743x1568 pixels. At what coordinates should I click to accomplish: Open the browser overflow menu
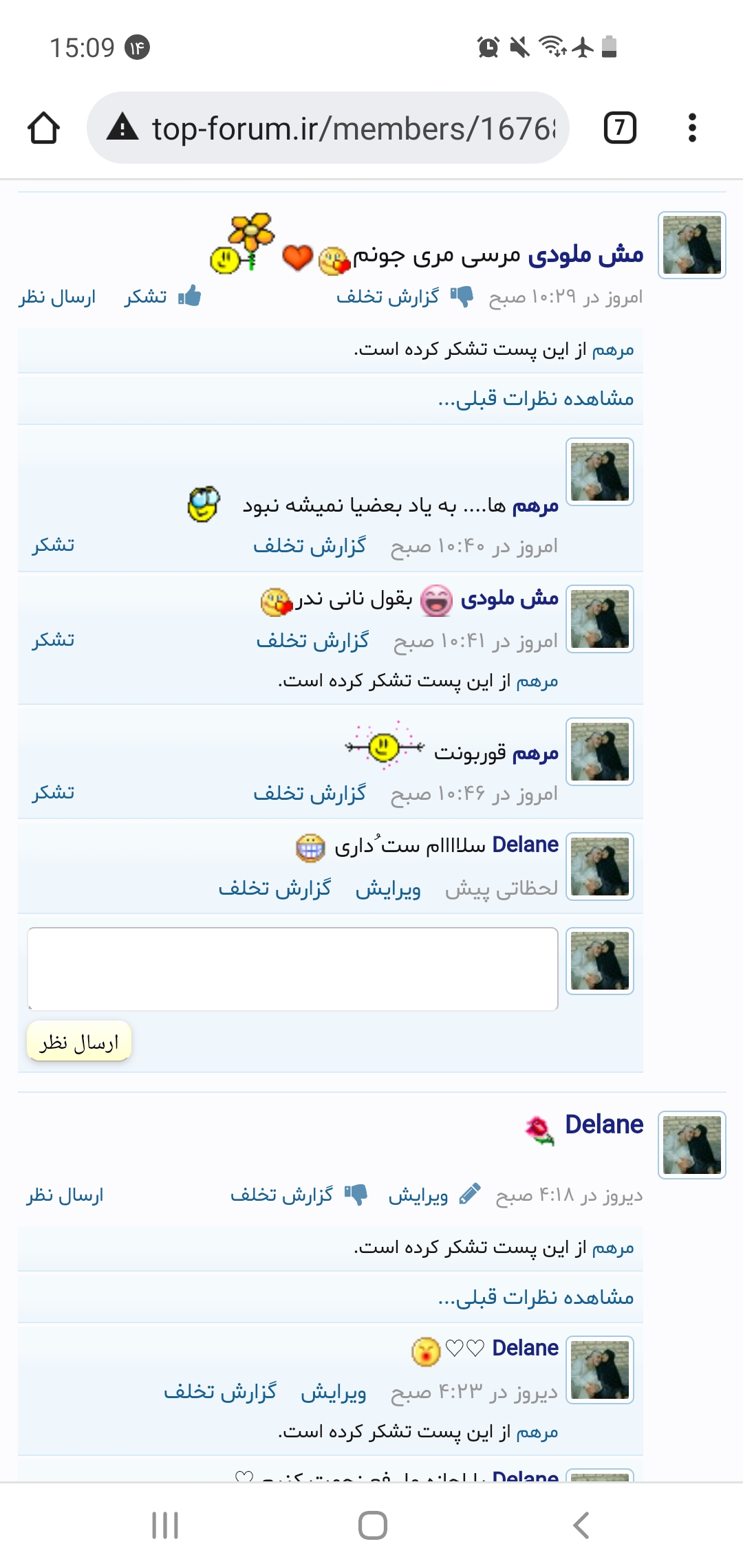click(x=692, y=128)
